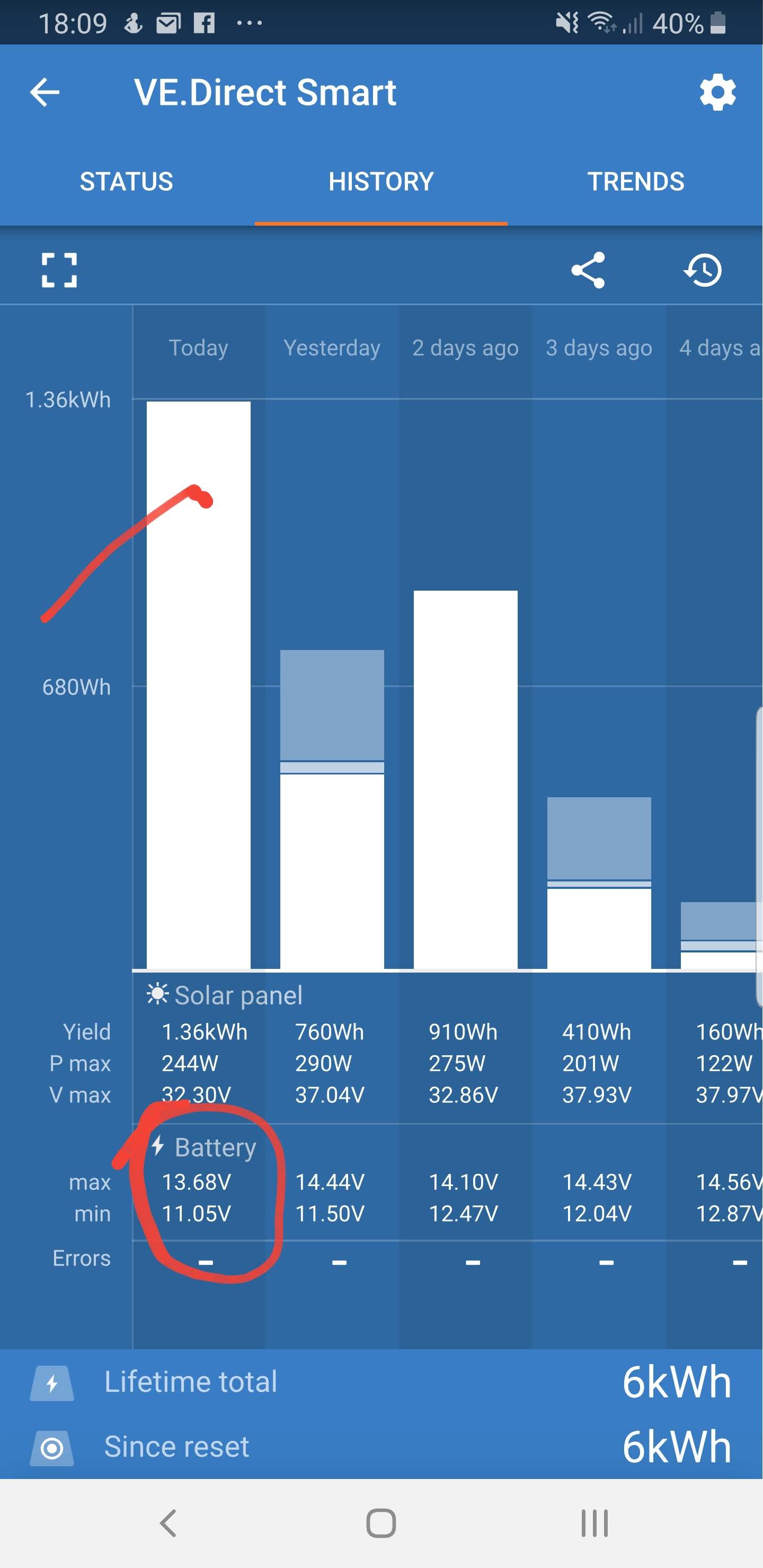Share the history data

click(588, 270)
